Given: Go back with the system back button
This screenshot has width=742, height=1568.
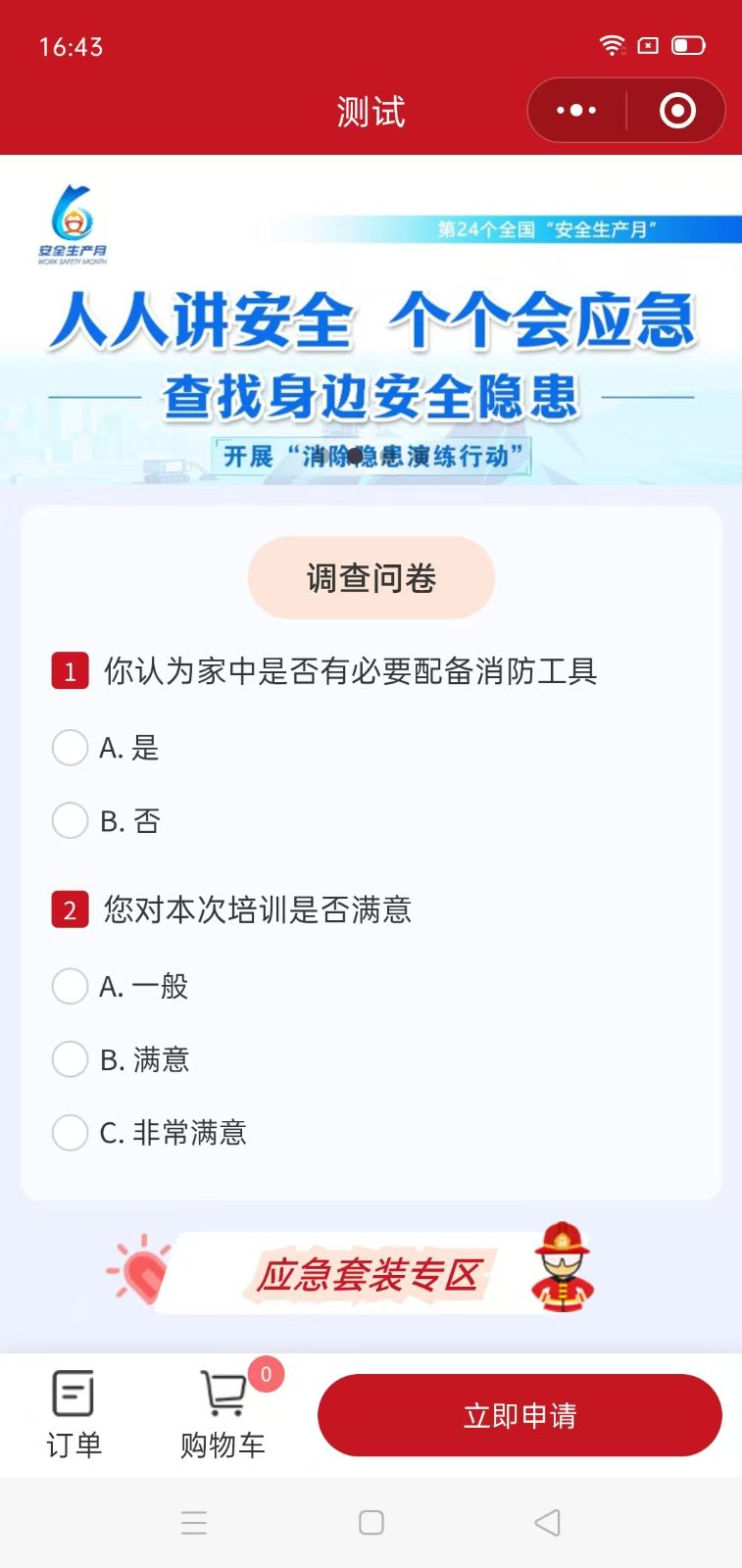Looking at the screenshot, I should (x=547, y=1522).
